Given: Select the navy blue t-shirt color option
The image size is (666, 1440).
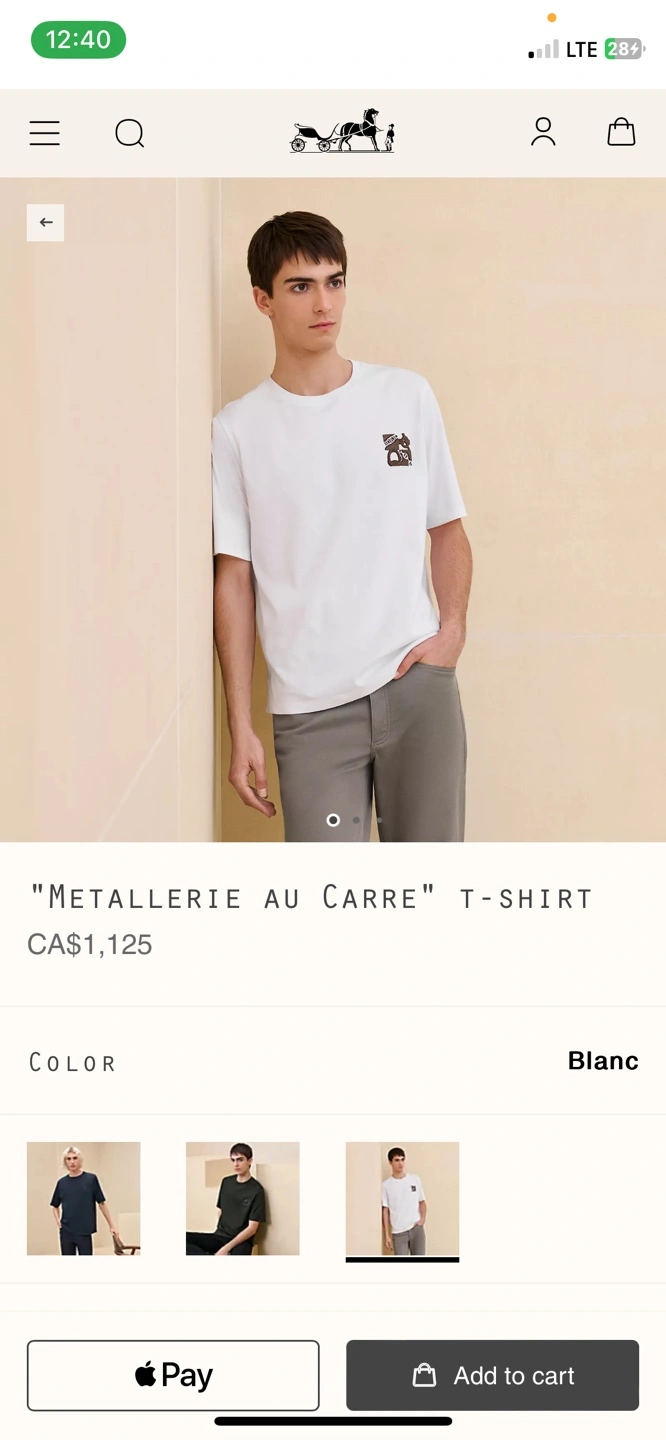Looking at the screenshot, I should pos(83,1198).
